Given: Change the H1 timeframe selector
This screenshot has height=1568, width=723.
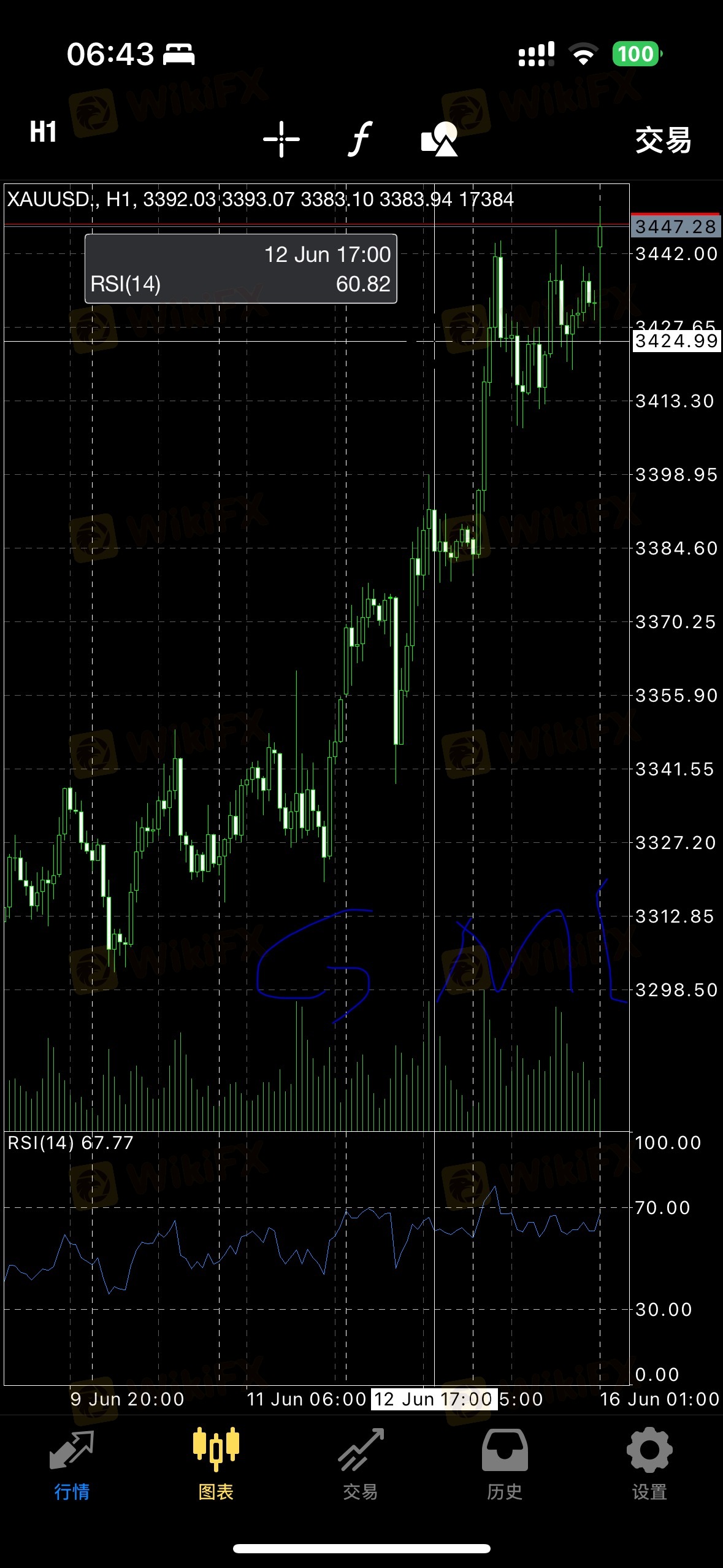Looking at the screenshot, I should pyautogui.click(x=43, y=132).
